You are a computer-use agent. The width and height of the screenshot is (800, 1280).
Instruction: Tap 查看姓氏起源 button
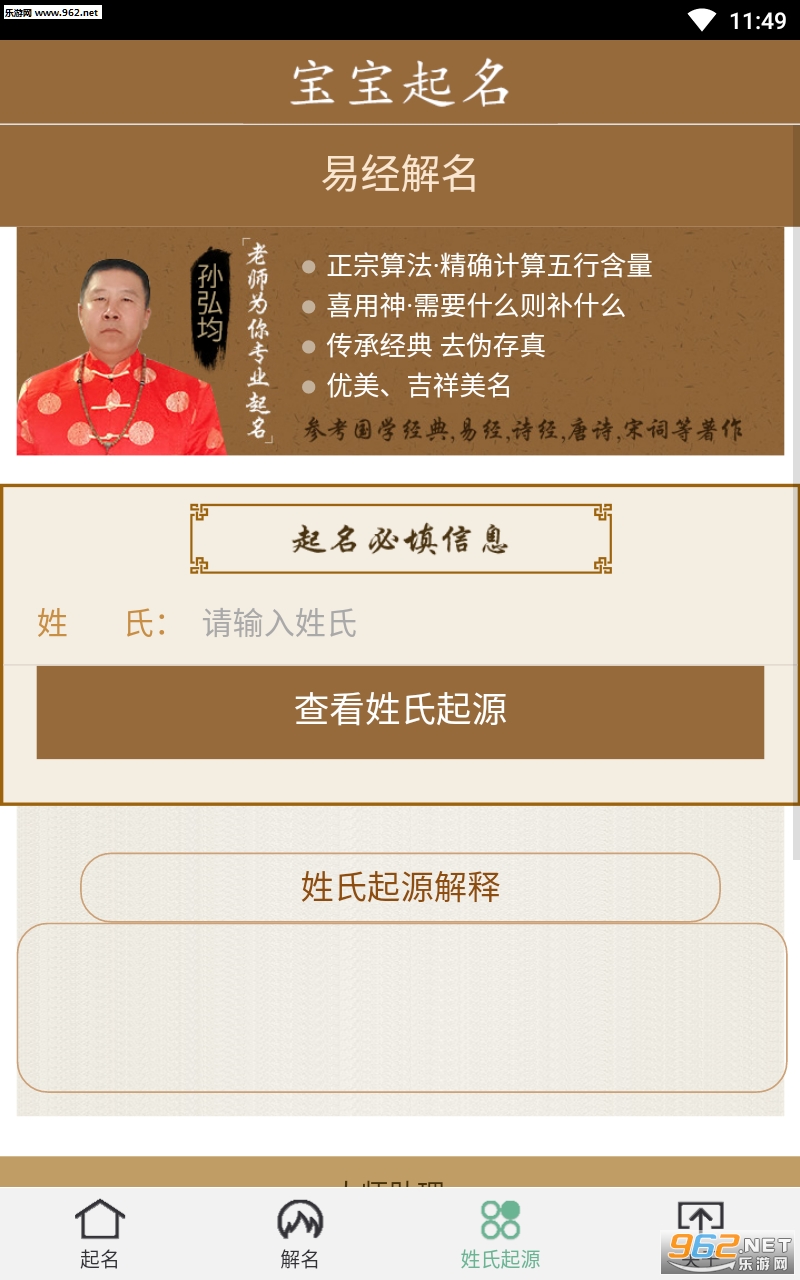click(x=400, y=712)
